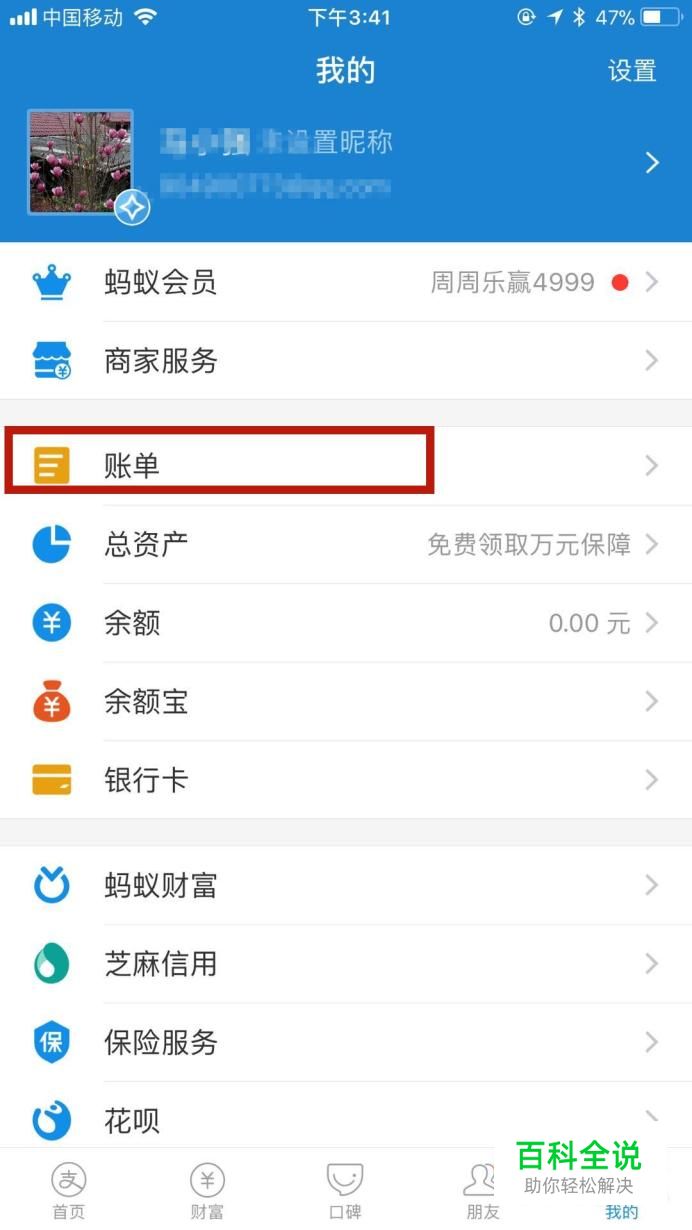Open the 账单 bills row
Viewport: 692px width, 1230px height.
tap(346, 466)
